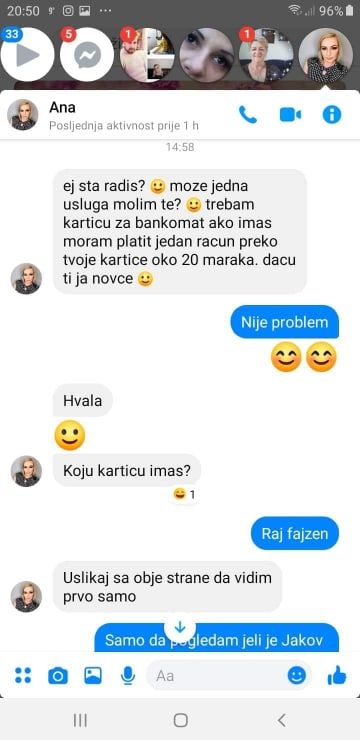360x740 pixels.
Task: Open the Messenger chat head with 5 unread
Action: pos(87,55)
